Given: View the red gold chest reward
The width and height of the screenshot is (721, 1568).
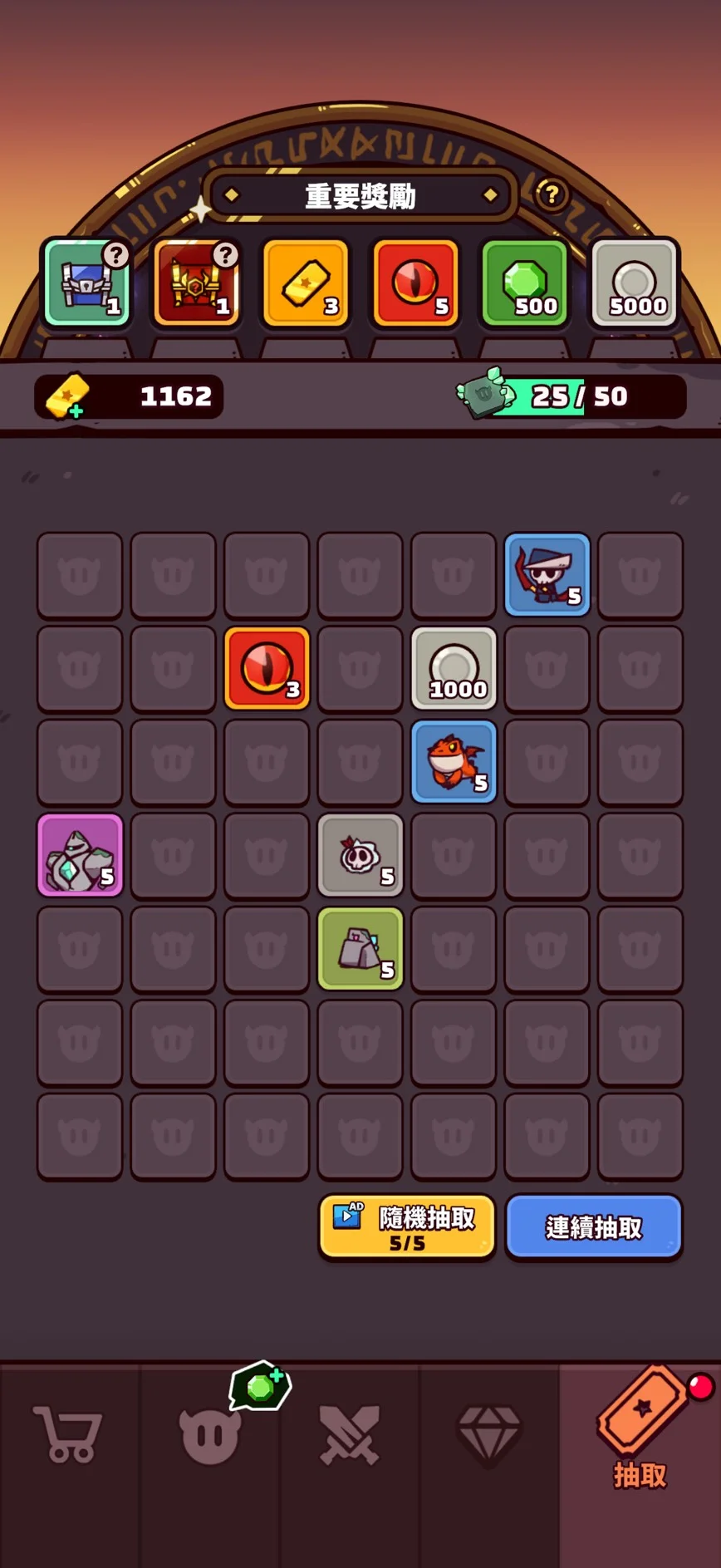Looking at the screenshot, I should pyautogui.click(x=196, y=283).
